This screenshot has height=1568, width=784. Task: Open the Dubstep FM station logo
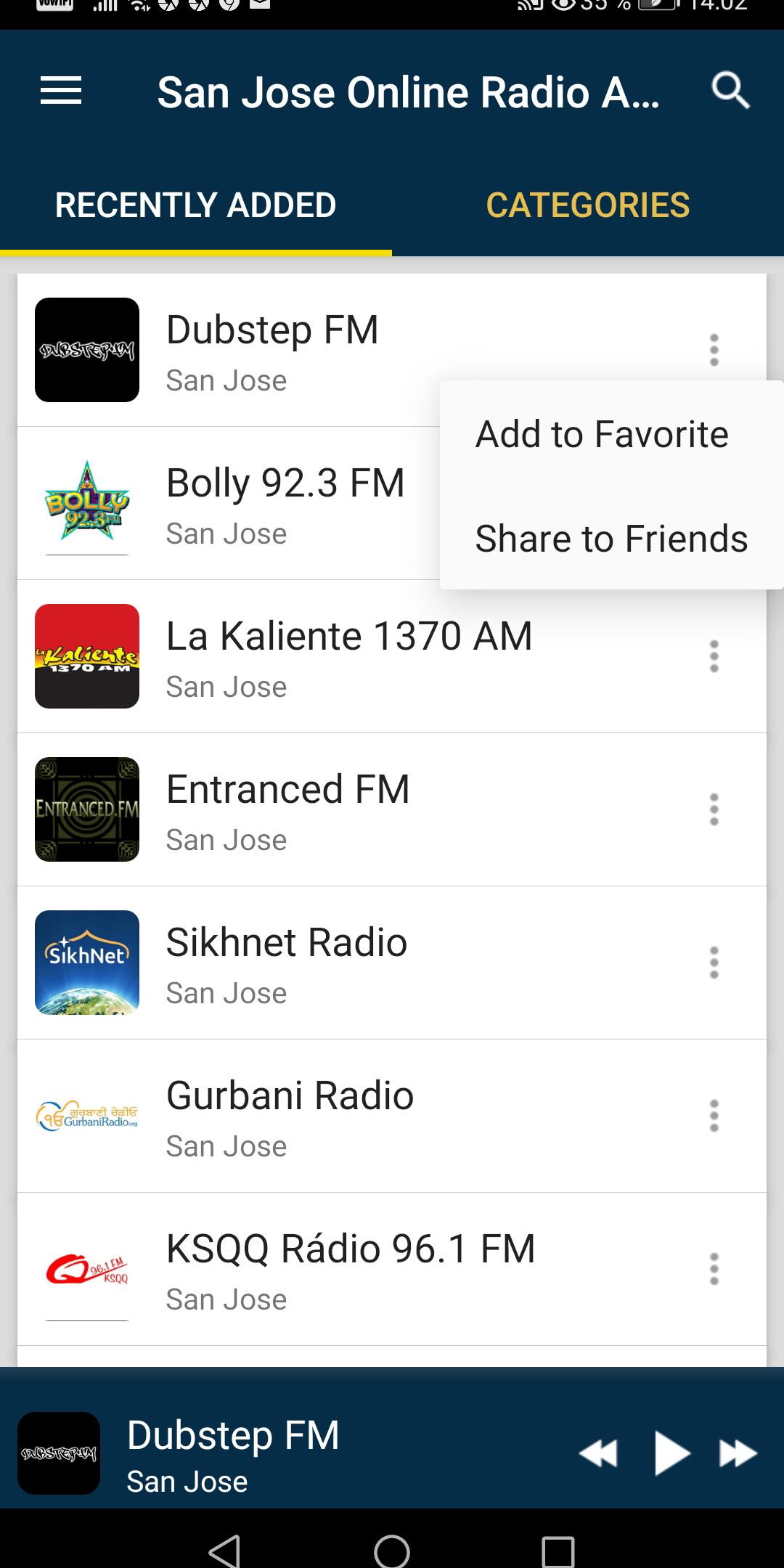86,351
